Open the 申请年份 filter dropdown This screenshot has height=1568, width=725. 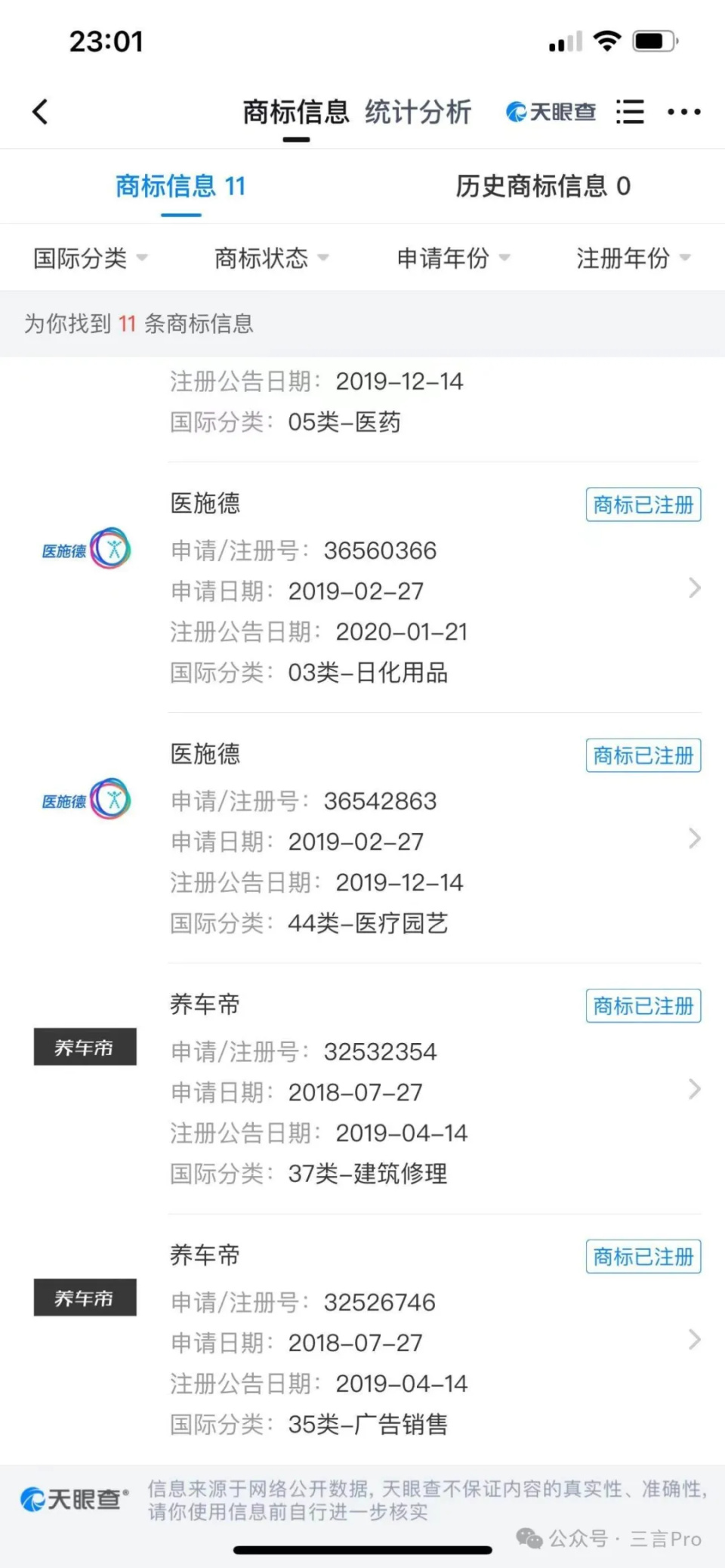pyautogui.click(x=453, y=258)
